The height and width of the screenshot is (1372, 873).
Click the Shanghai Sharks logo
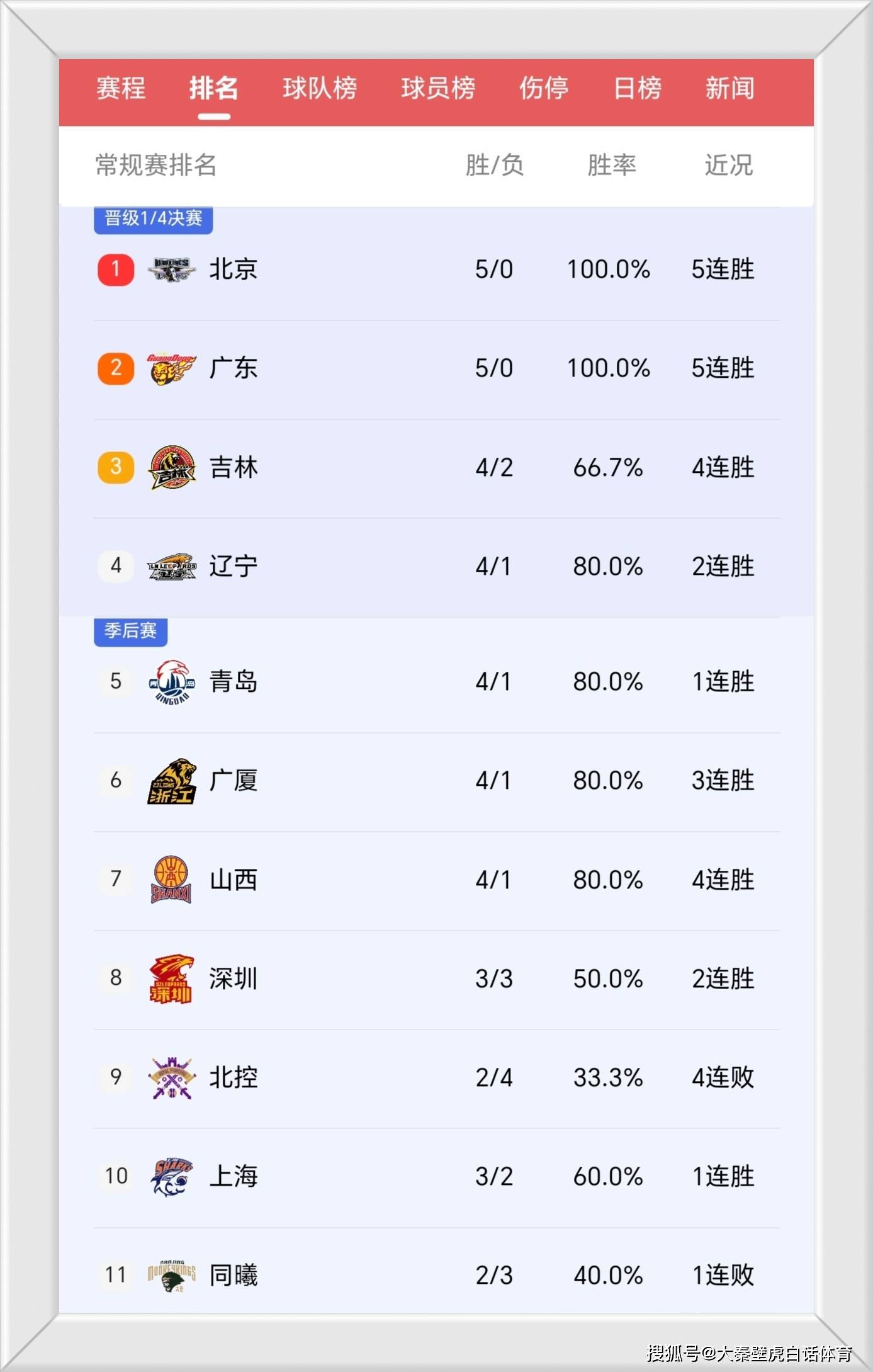pos(170,1176)
